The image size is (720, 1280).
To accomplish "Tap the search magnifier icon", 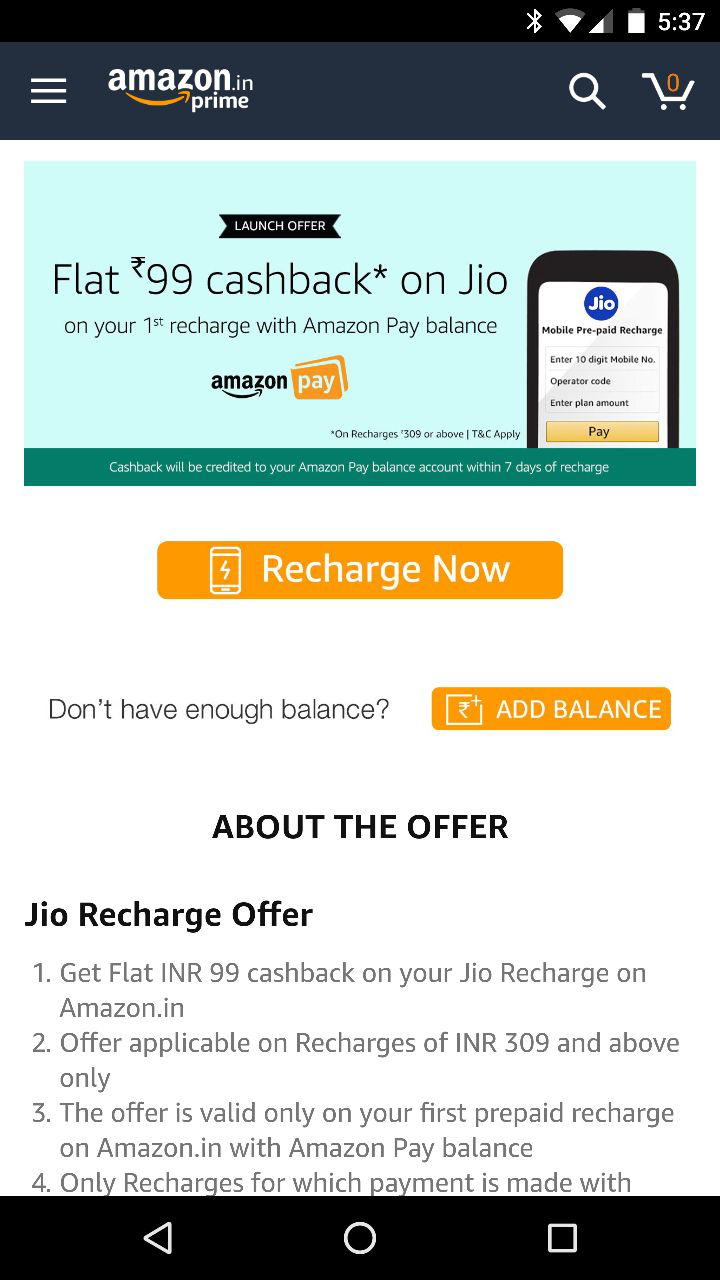I will coord(587,91).
